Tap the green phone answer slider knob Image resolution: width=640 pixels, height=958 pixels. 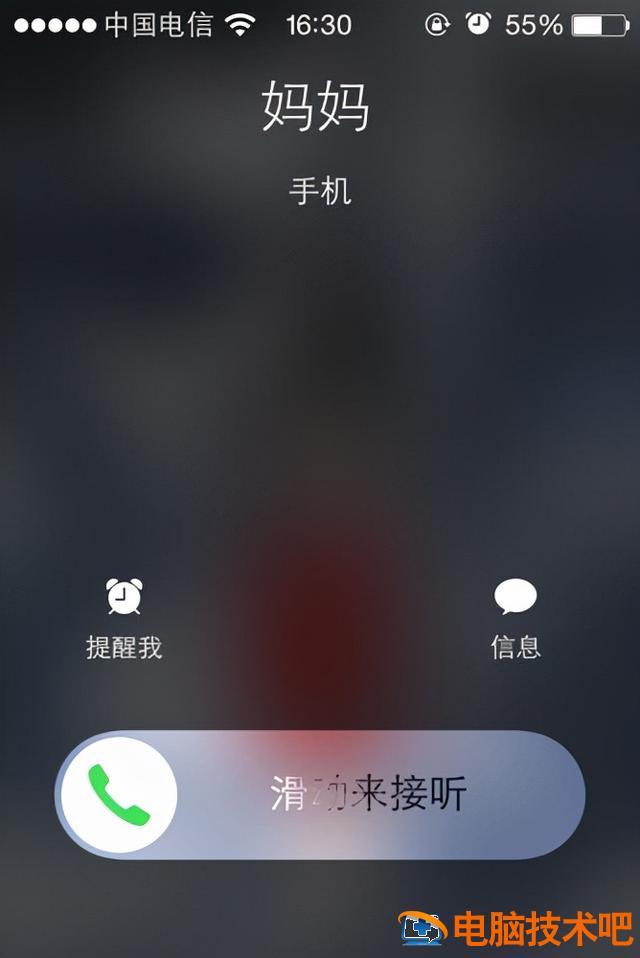point(119,794)
